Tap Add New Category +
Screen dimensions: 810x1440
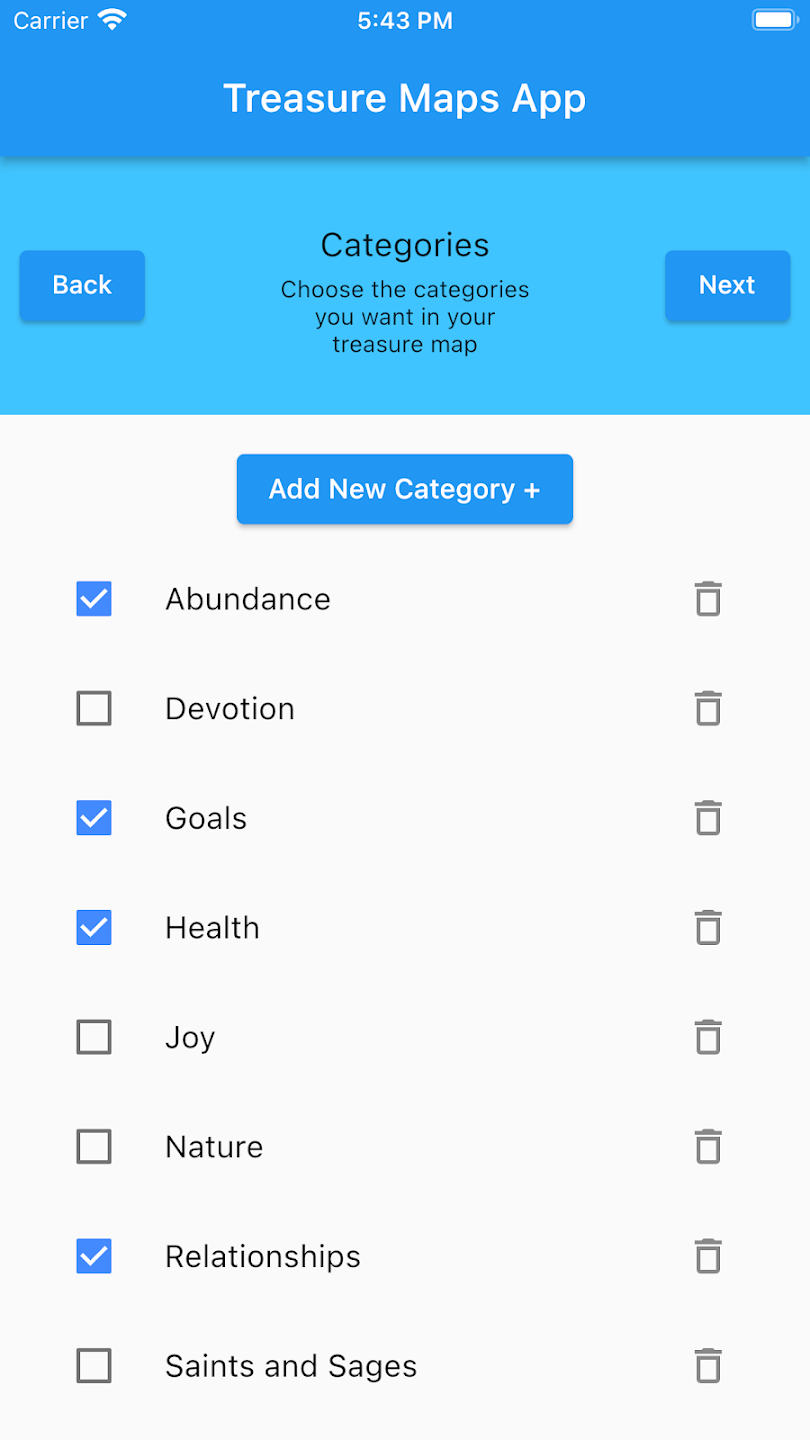(405, 489)
